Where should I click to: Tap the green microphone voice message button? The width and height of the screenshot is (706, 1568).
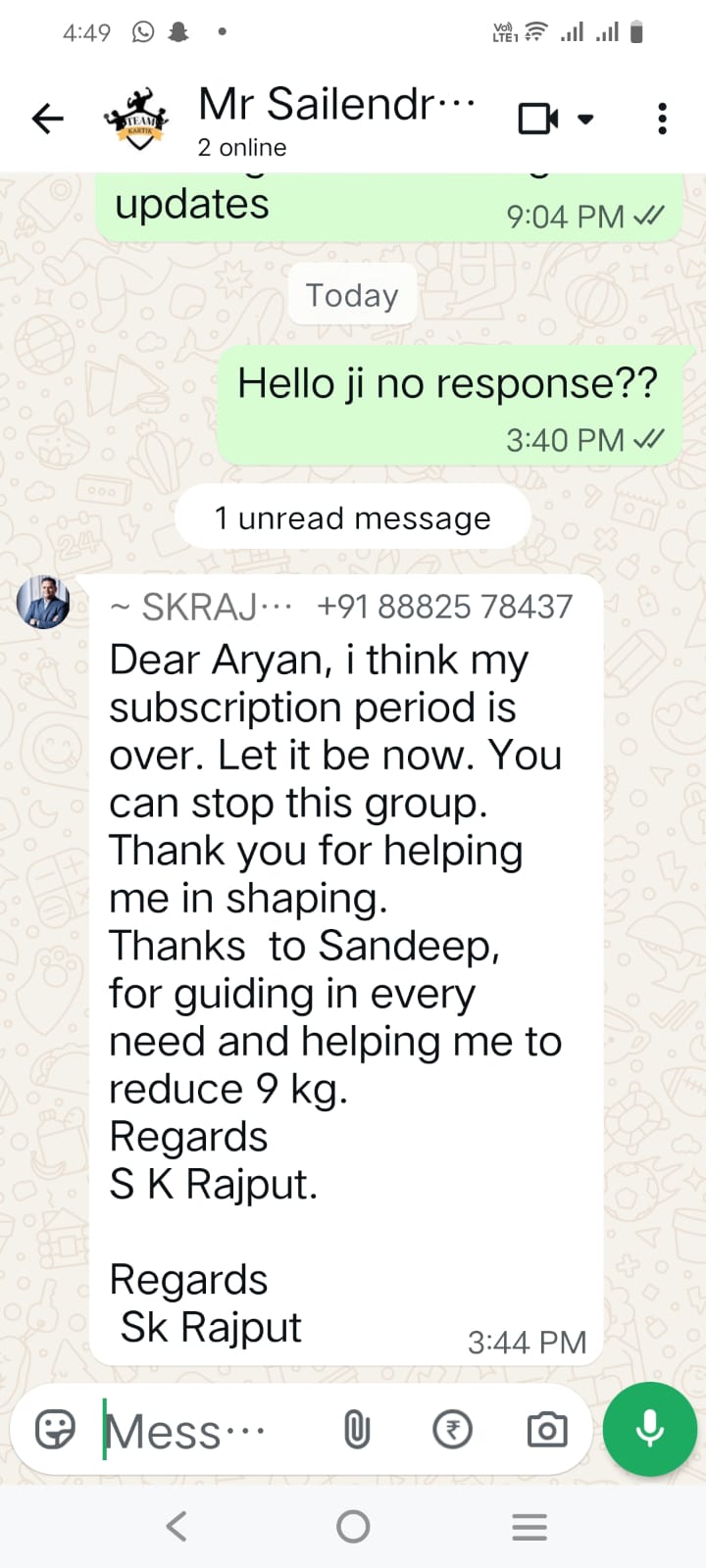pos(649,1429)
